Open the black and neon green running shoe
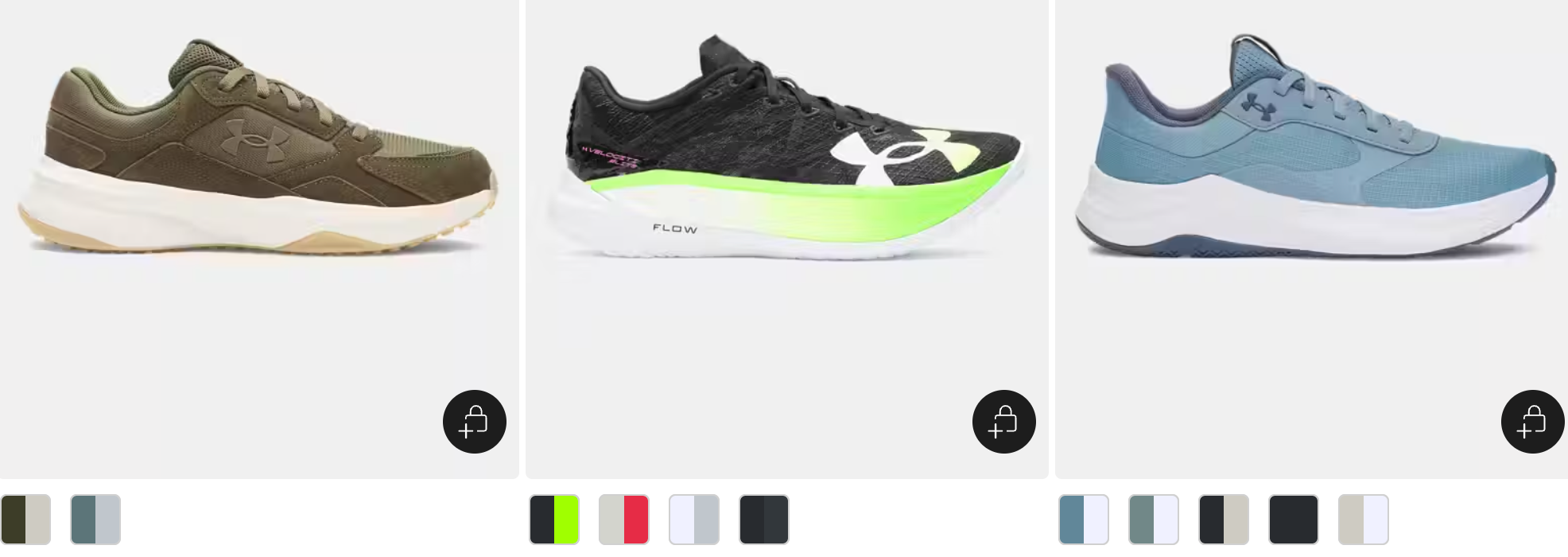This screenshot has height=557, width=1568. click(x=787, y=151)
